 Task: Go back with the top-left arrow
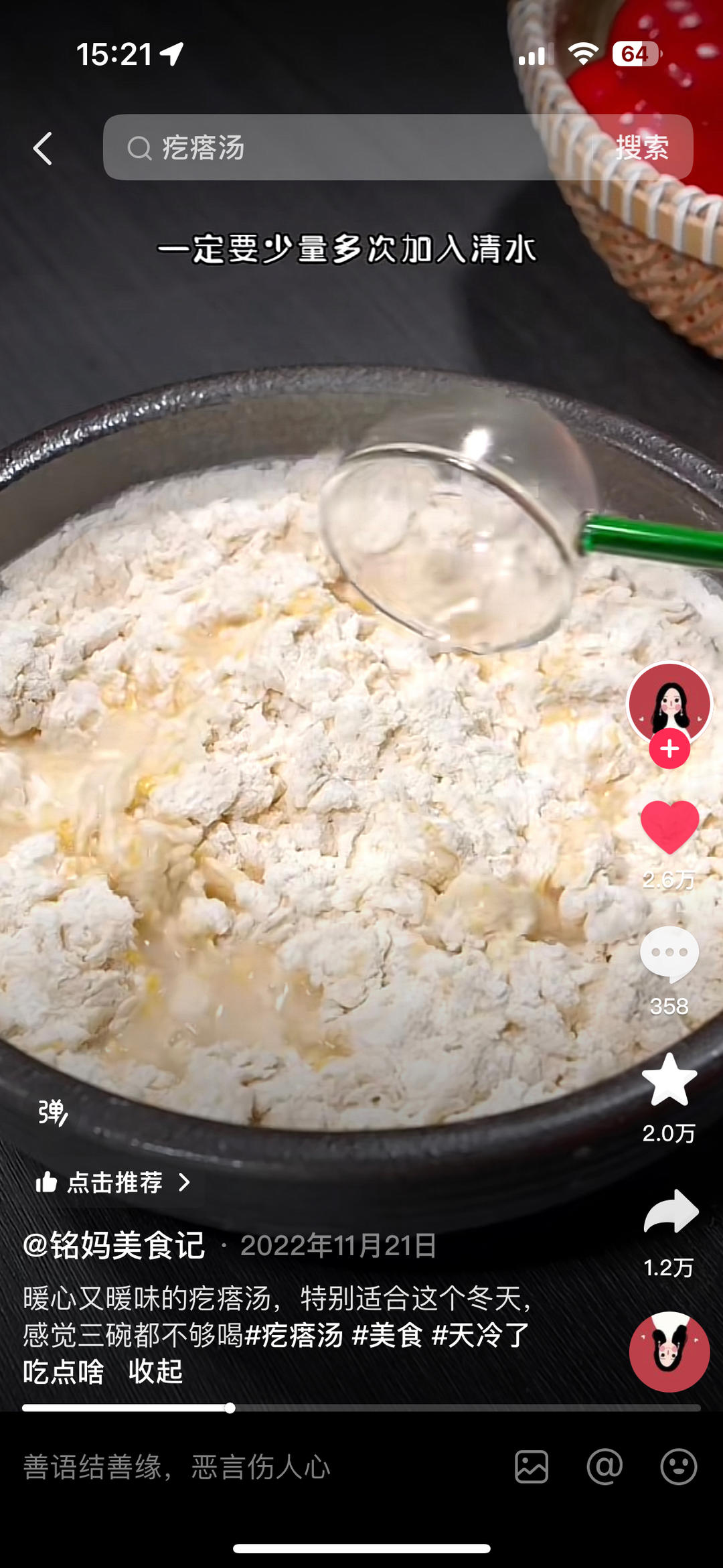(x=43, y=148)
